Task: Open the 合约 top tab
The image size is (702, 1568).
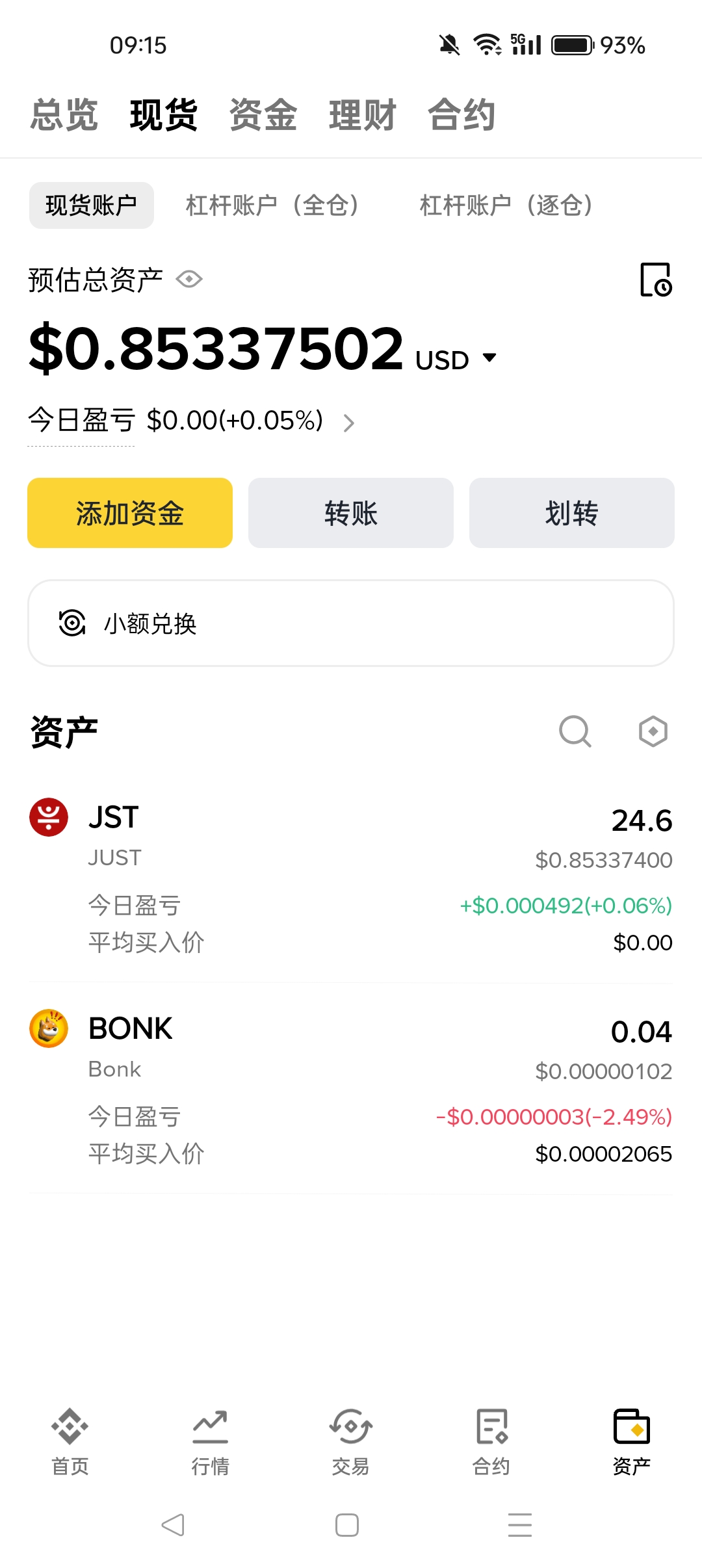Action: (x=461, y=115)
